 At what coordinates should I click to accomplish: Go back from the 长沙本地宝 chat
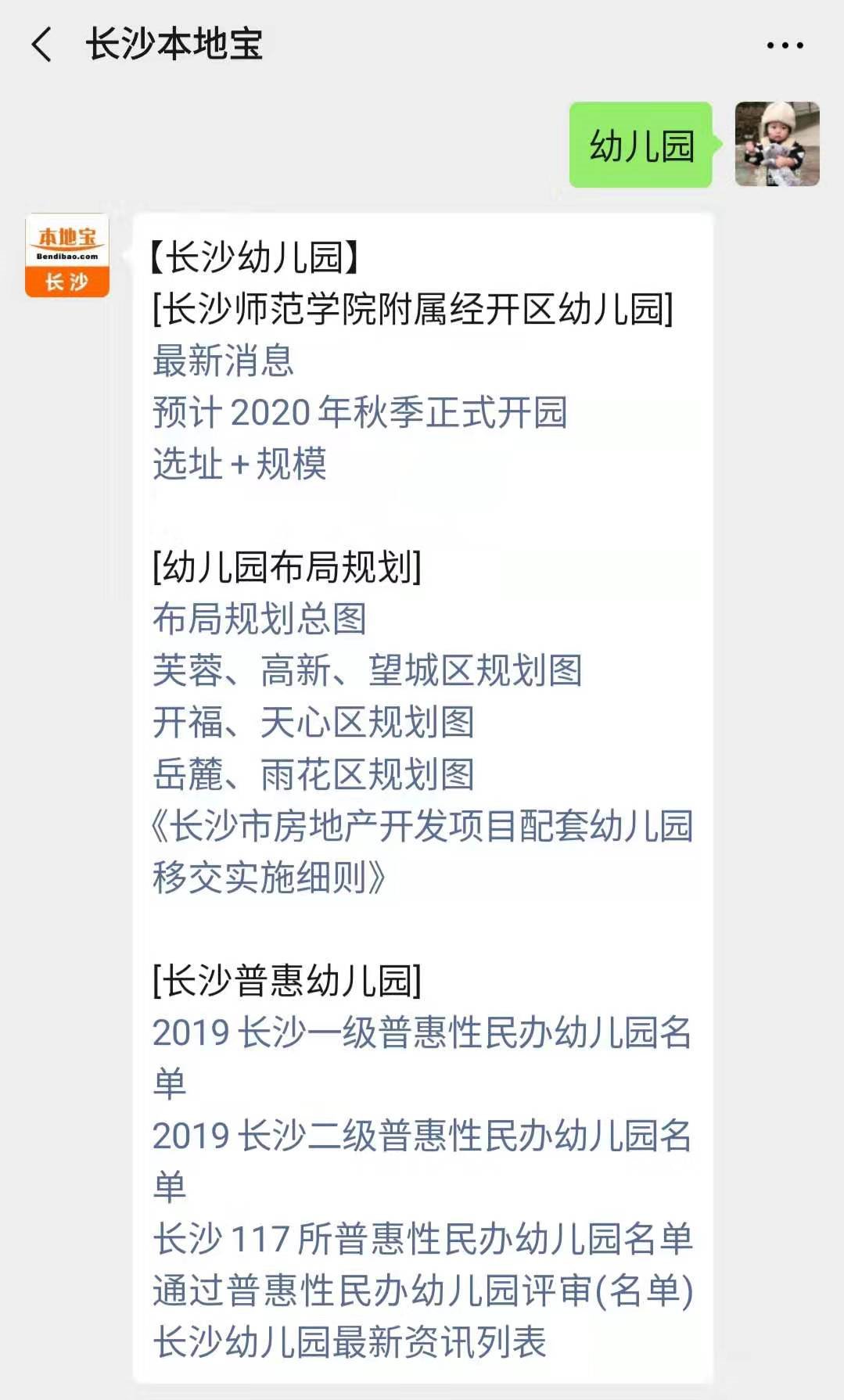click(42, 44)
